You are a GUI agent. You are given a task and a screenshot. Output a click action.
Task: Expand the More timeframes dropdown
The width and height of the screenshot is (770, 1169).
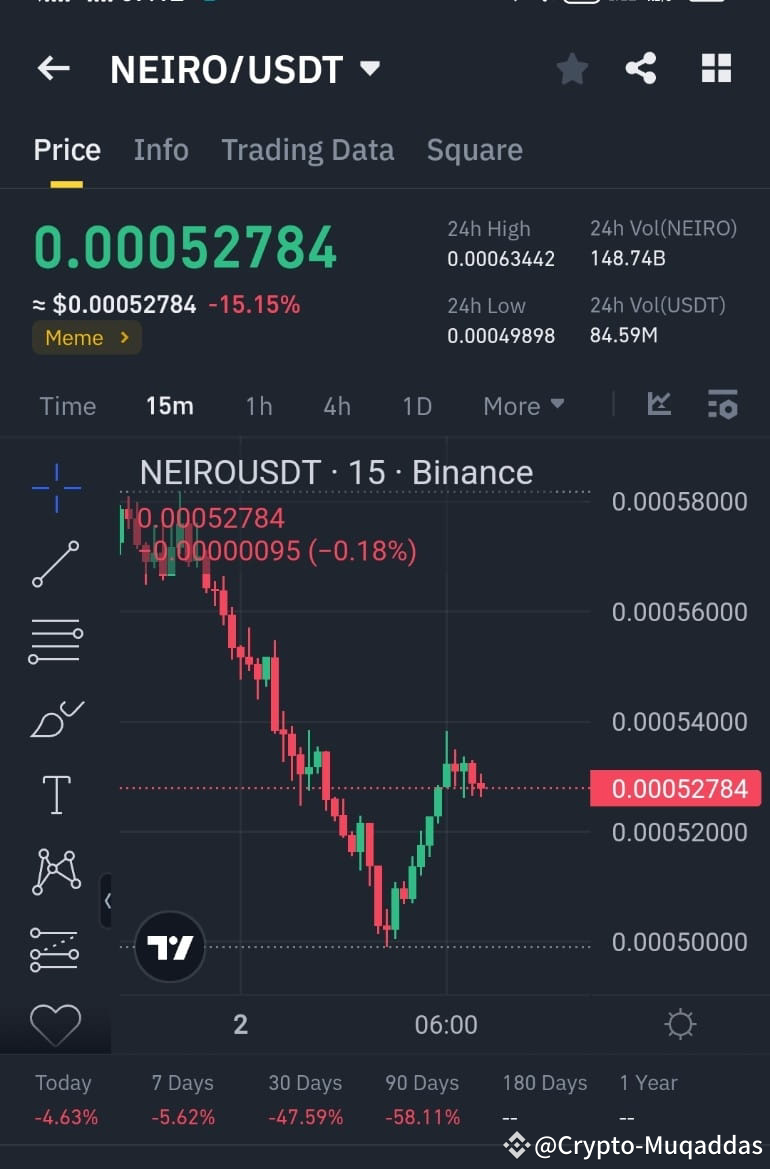tap(523, 406)
